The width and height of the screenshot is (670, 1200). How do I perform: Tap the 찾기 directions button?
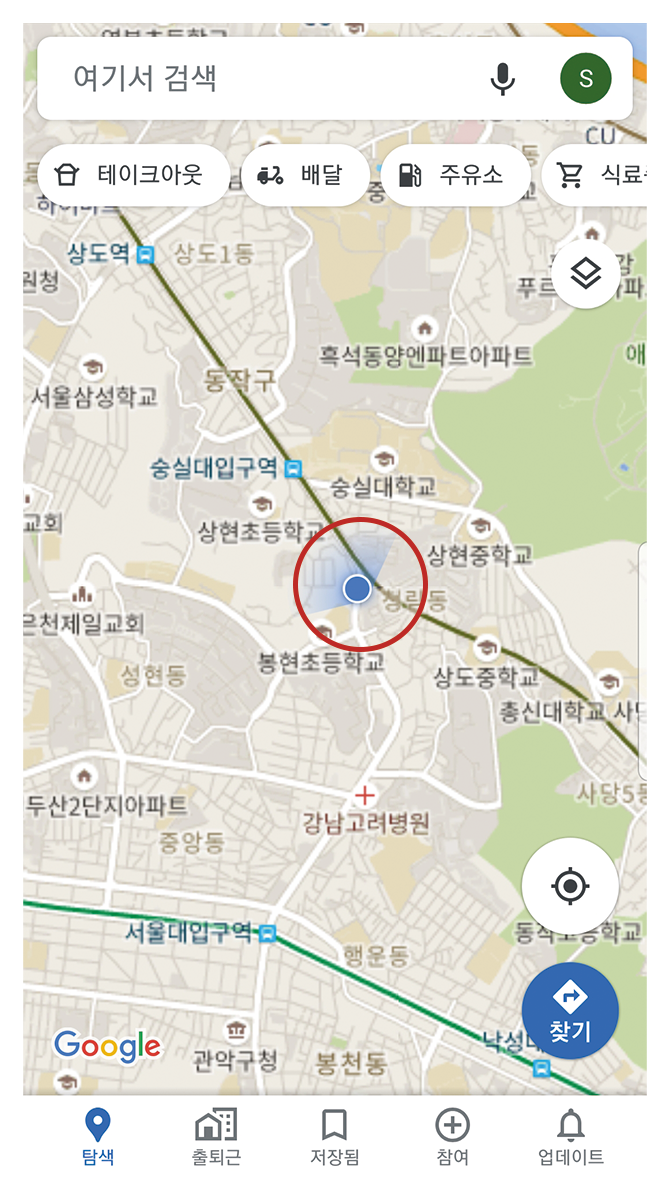(570, 1011)
